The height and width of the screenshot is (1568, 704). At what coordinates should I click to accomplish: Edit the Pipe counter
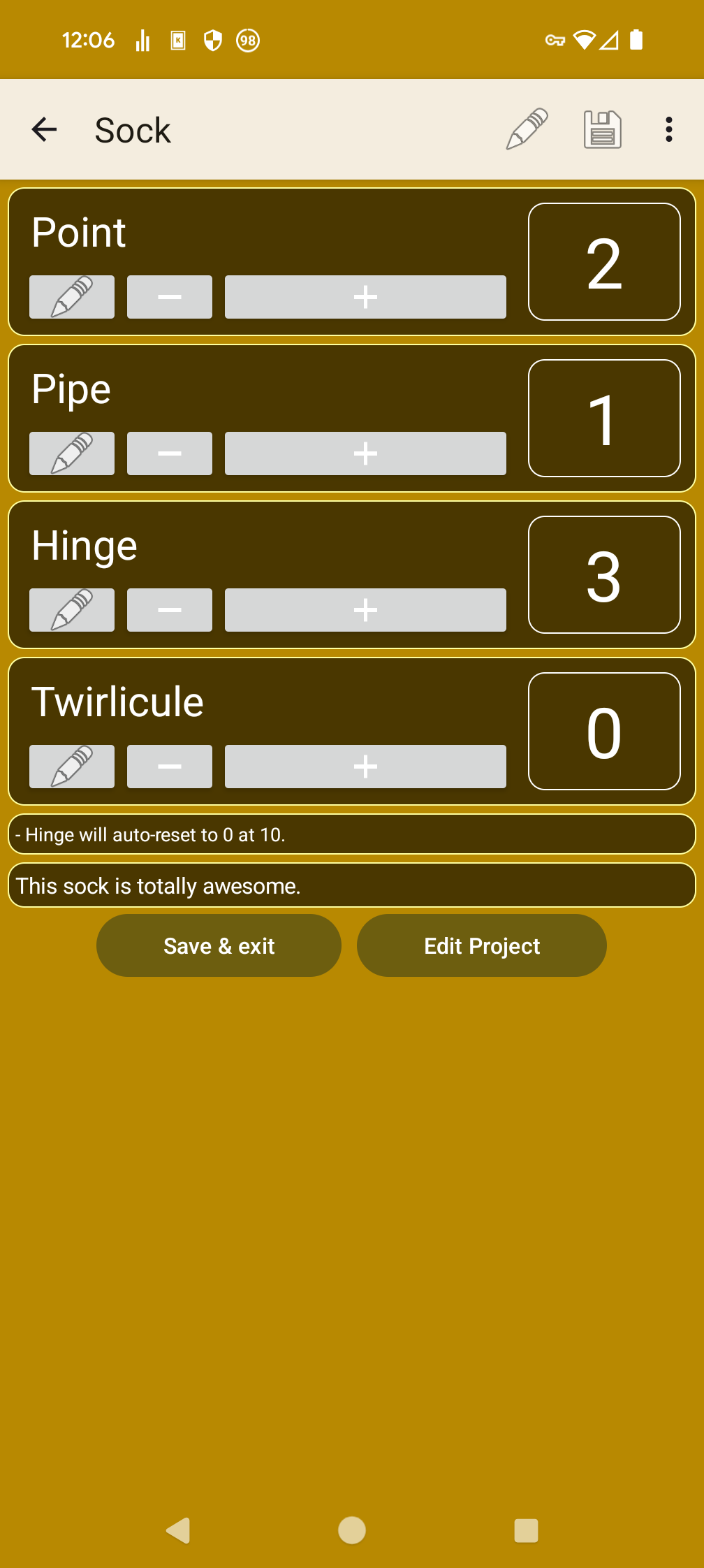[x=72, y=453]
